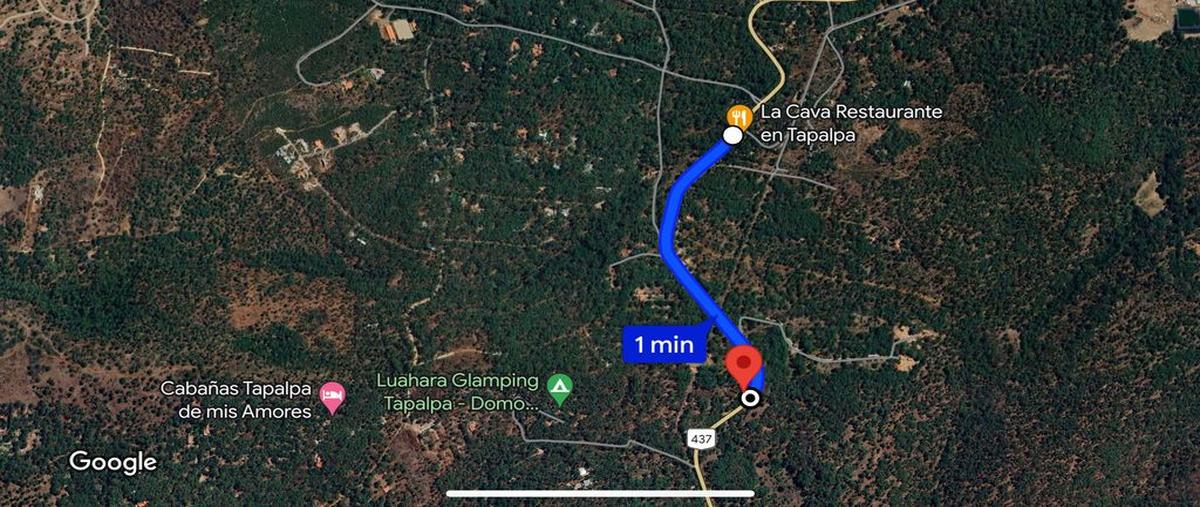Image resolution: width=1200 pixels, height=507 pixels.
Task: Tap the 1 min route time label
Action: [x=664, y=345]
